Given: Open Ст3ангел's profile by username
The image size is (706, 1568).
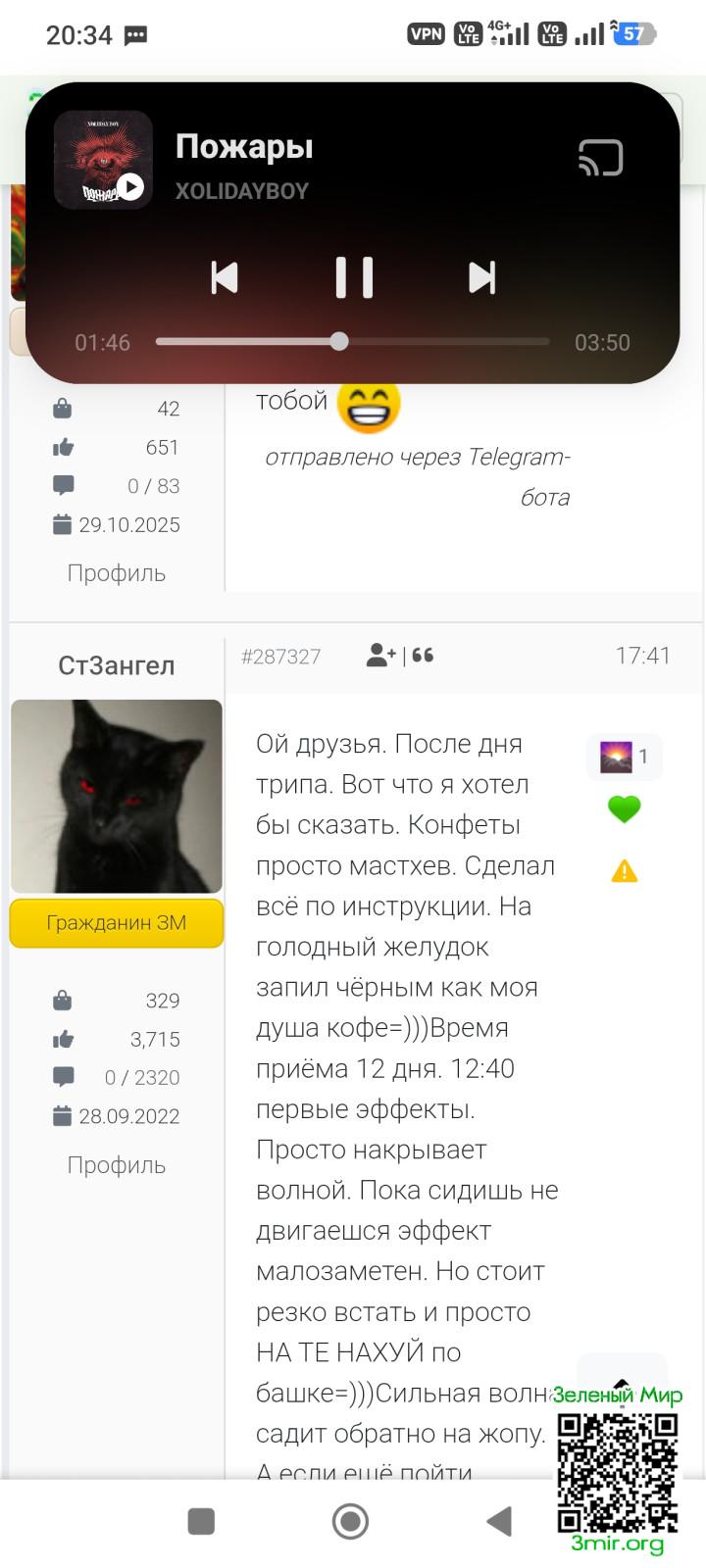Looking at the screenshot, I should [x=116, y=665].
